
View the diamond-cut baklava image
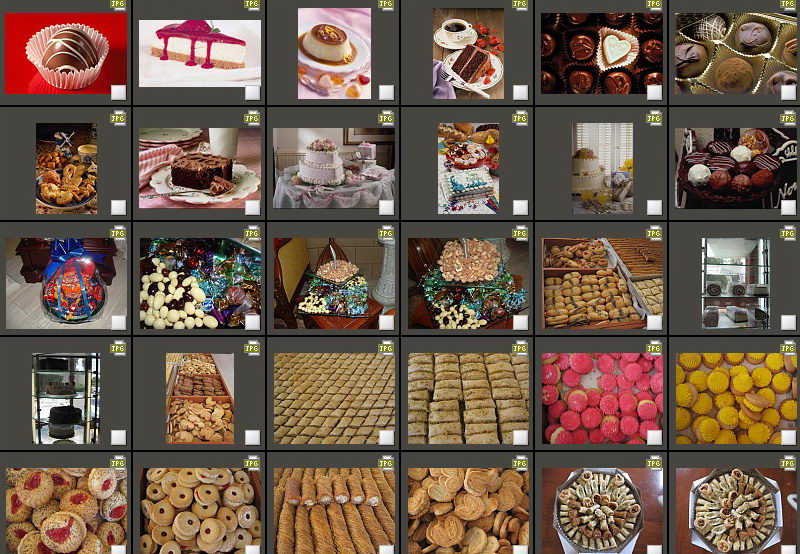point(334,398)
